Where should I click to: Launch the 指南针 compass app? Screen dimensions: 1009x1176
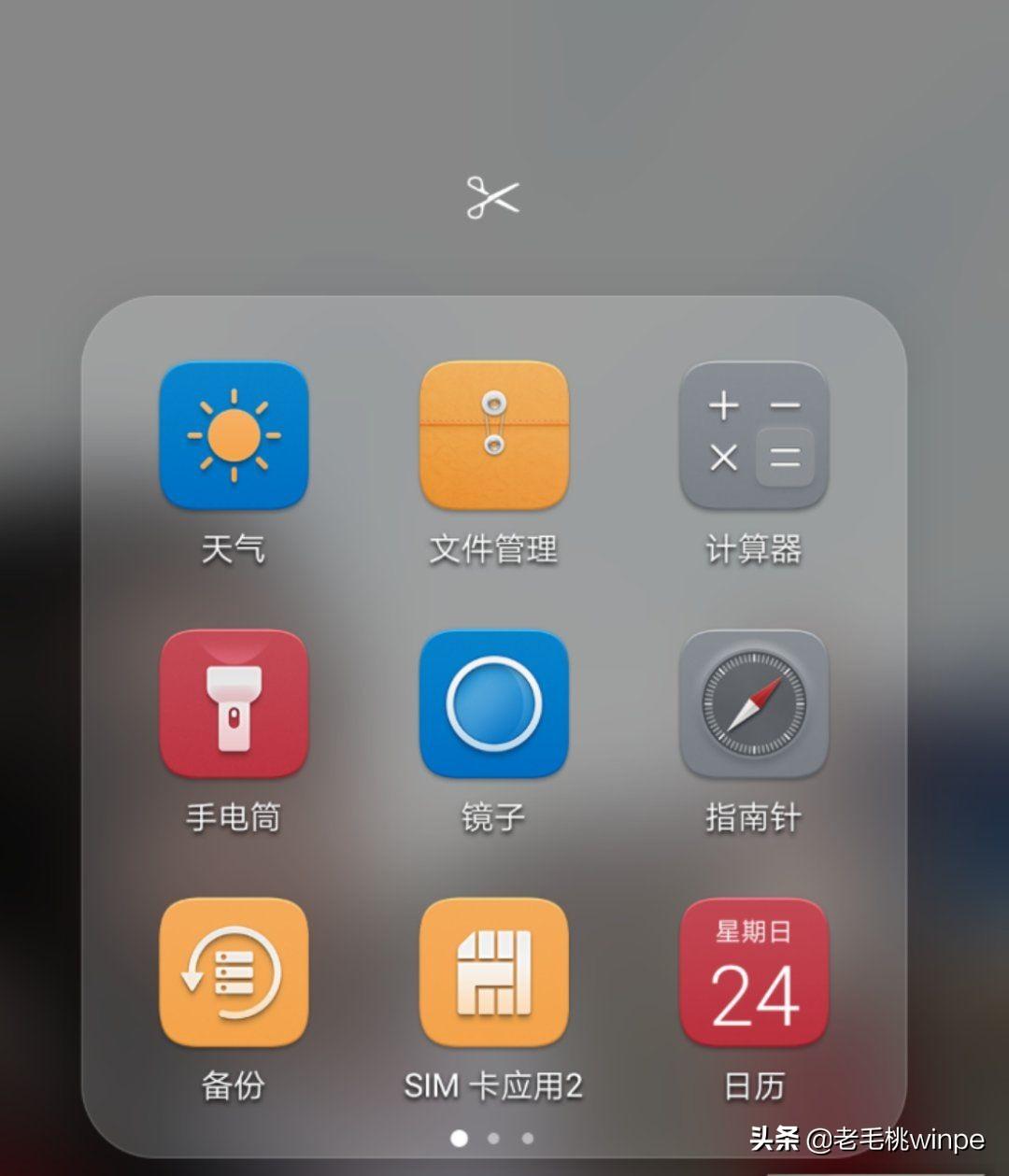coord(753,703)
